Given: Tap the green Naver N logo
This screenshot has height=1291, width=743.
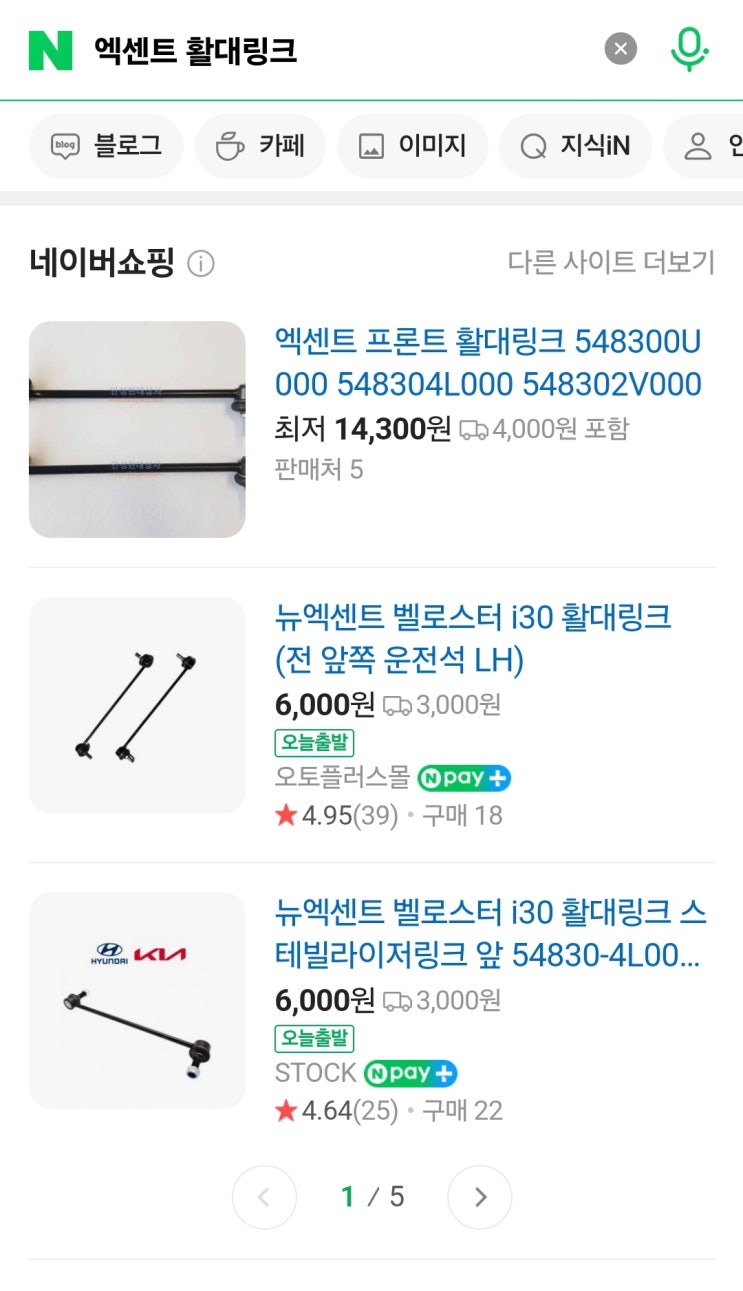Looking at the screenshot, I should point(51,50).
